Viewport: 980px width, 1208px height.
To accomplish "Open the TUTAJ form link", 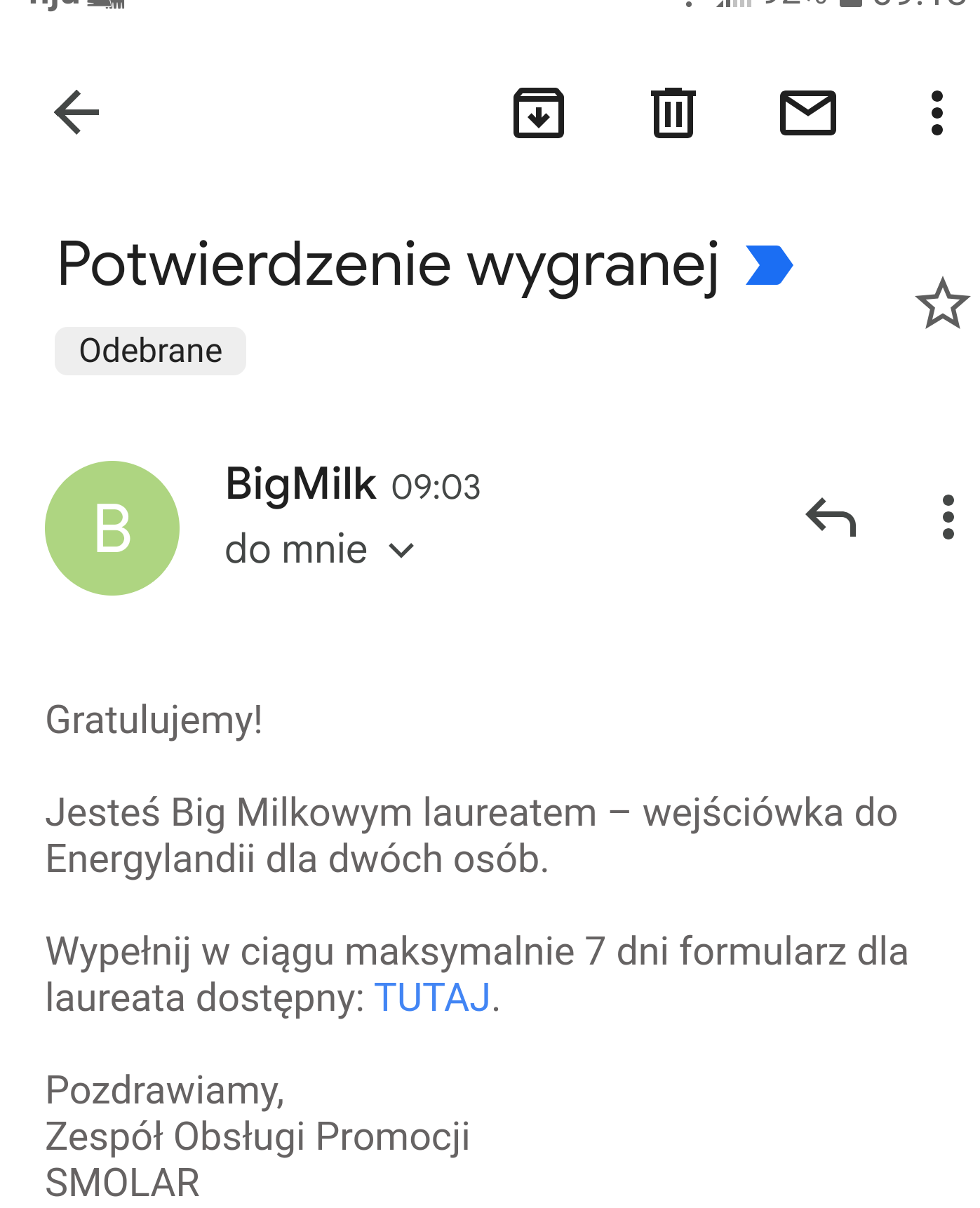I will [x=432, y=997].
